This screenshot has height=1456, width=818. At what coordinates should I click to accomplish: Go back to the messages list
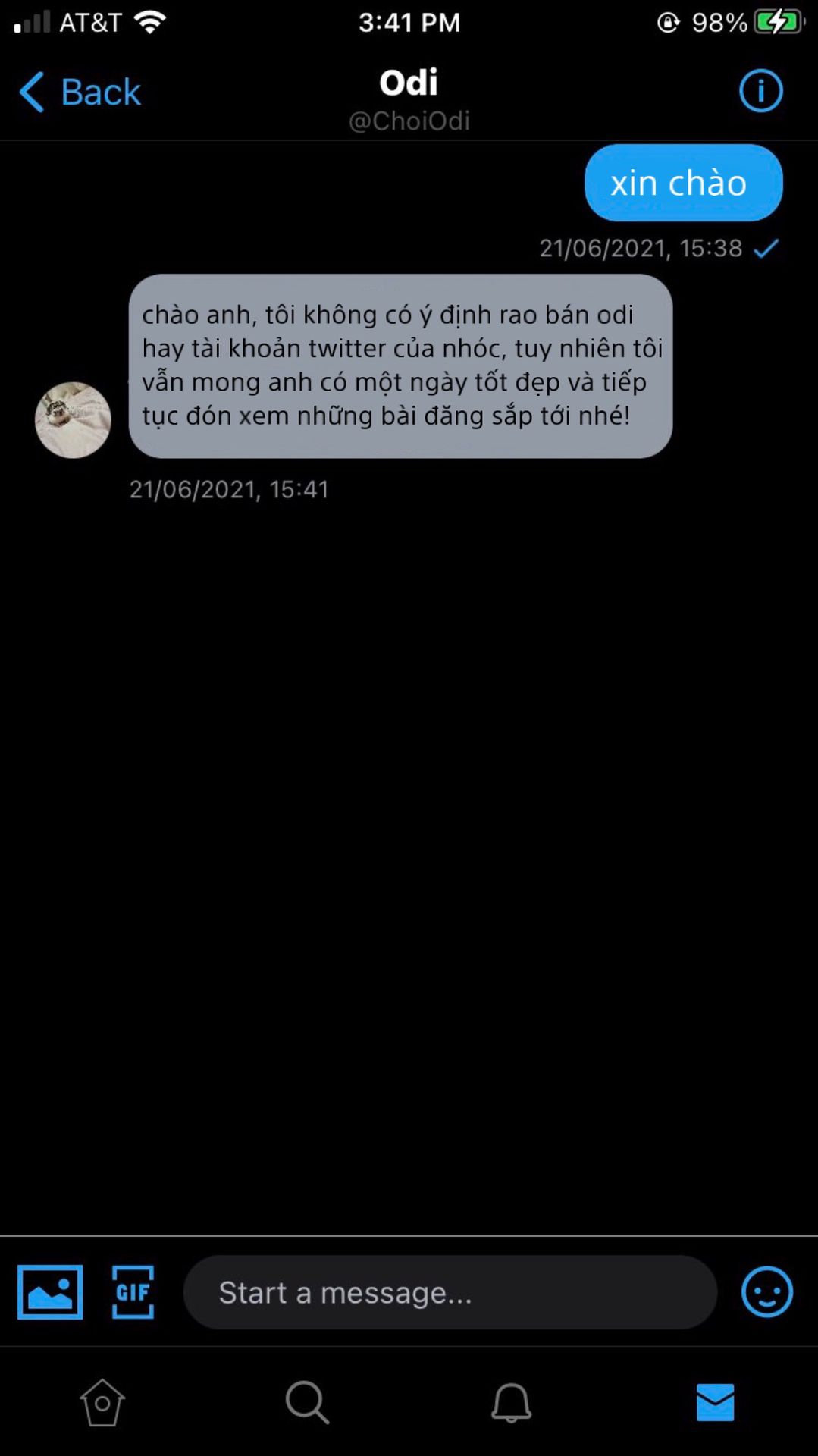(80, 93)
